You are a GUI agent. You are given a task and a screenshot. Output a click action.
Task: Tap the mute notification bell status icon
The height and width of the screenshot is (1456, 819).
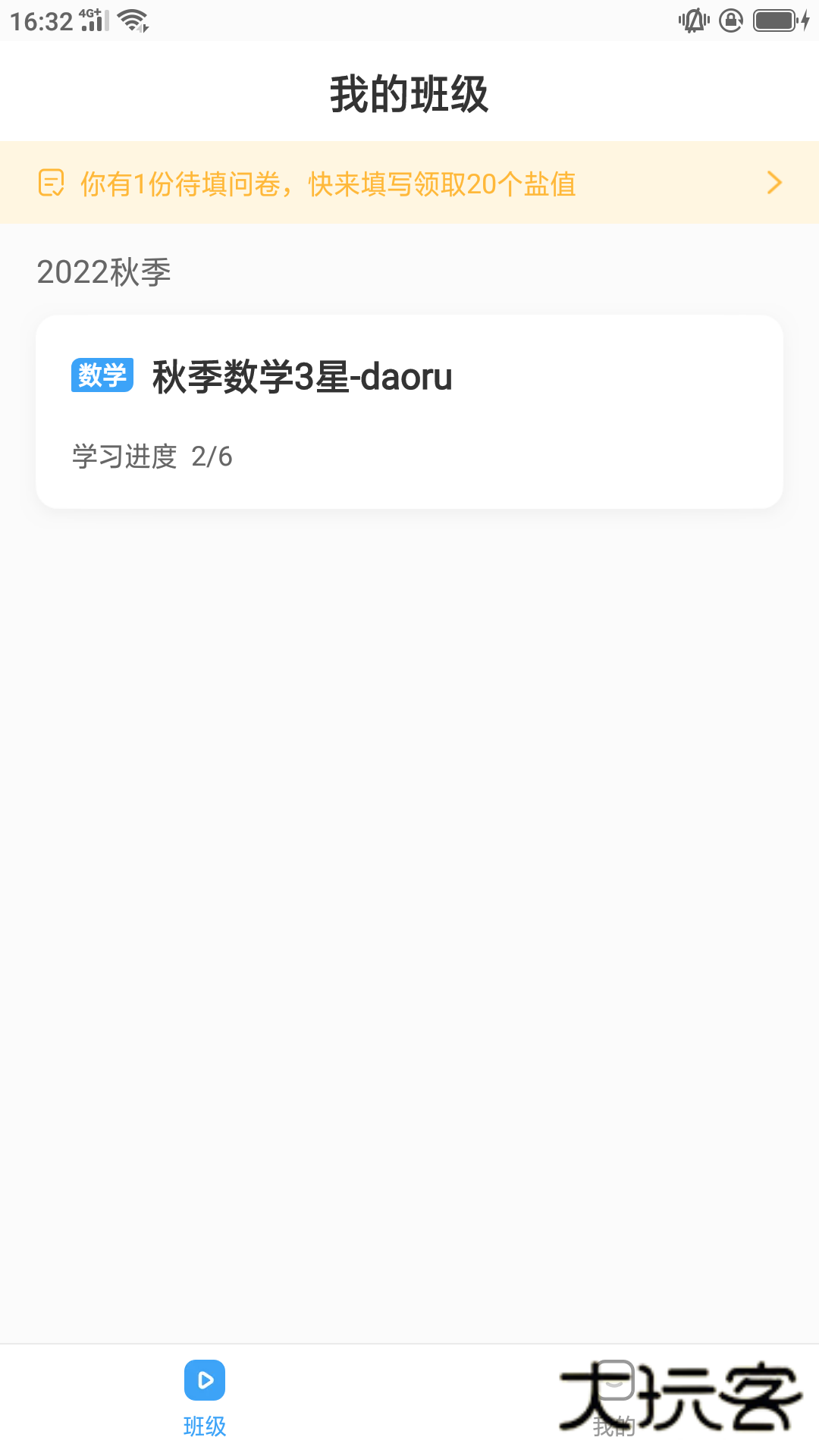click(692, 20)
